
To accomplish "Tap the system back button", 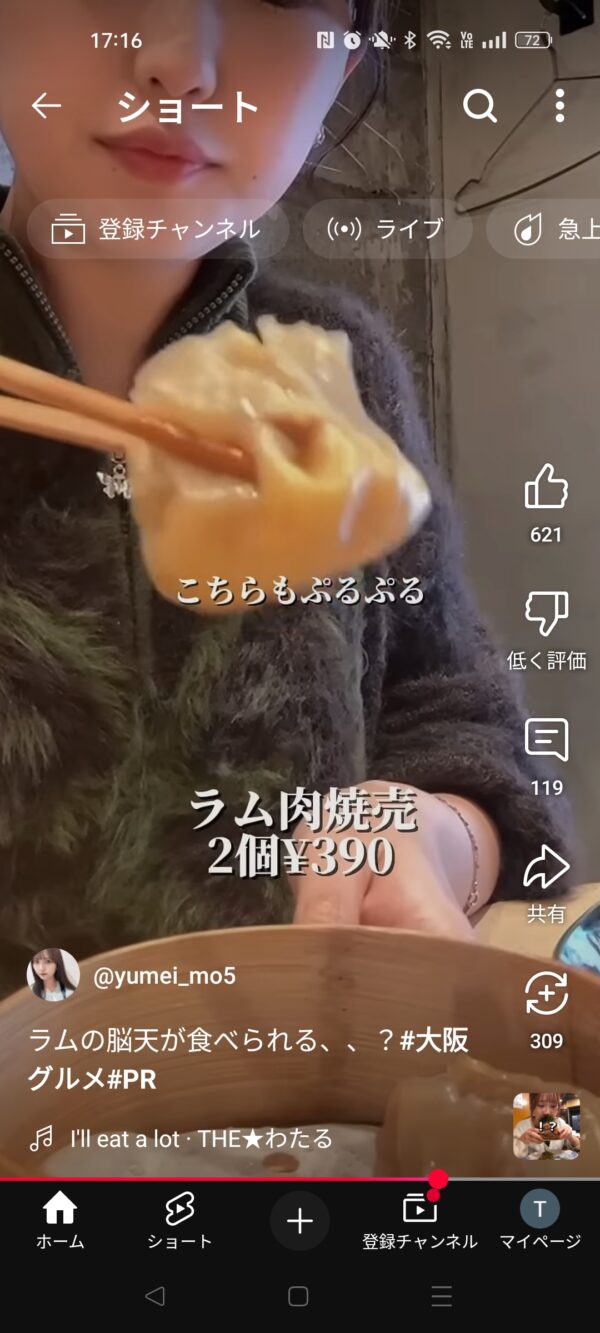I will 155,1297.
